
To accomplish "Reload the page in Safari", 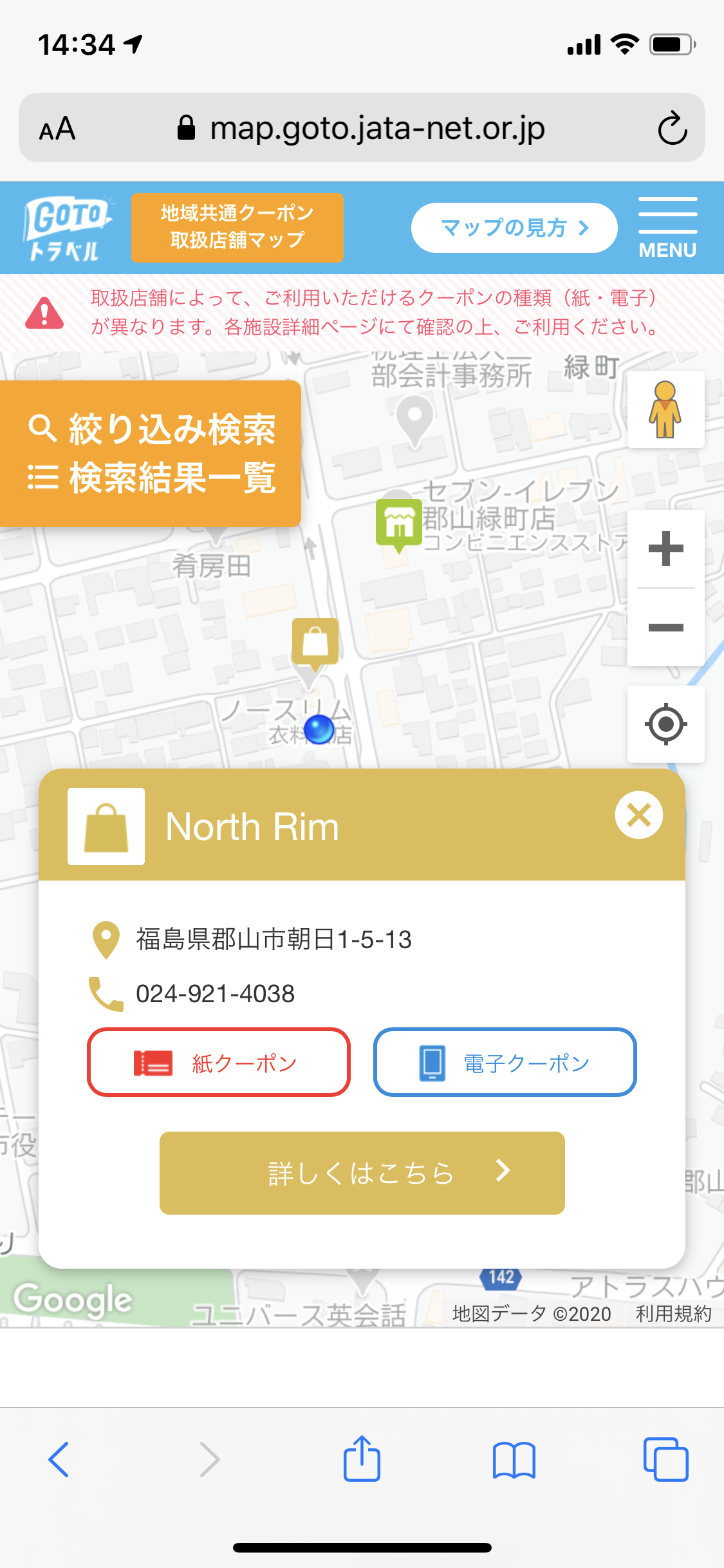I will tap(673, 128).
